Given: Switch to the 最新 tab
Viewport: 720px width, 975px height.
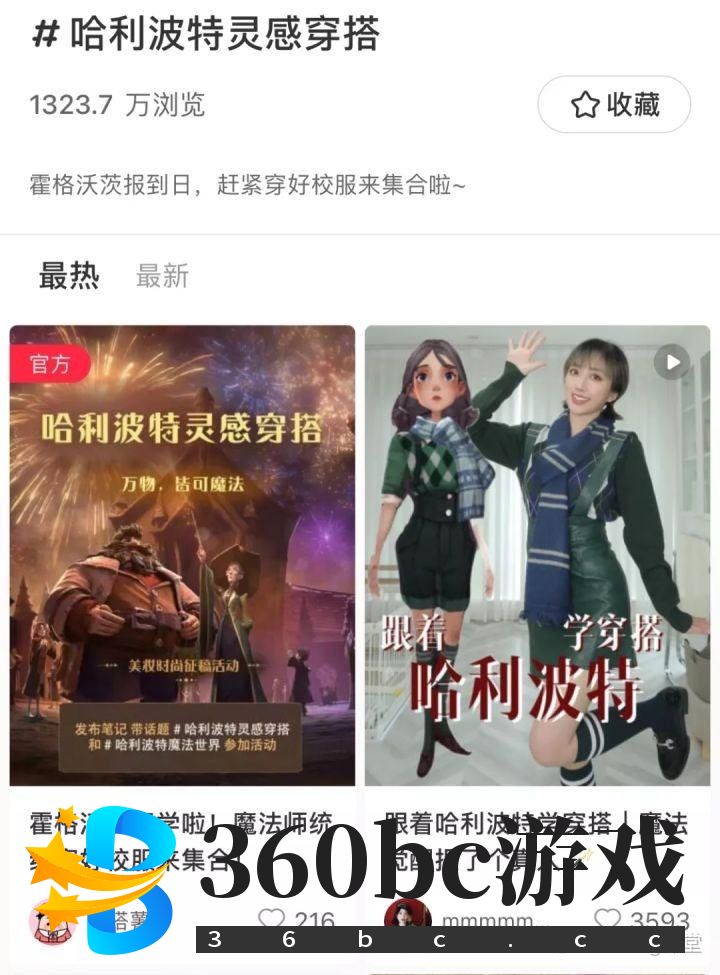Looking at the screenshot, I should click(x=162, y=276).
